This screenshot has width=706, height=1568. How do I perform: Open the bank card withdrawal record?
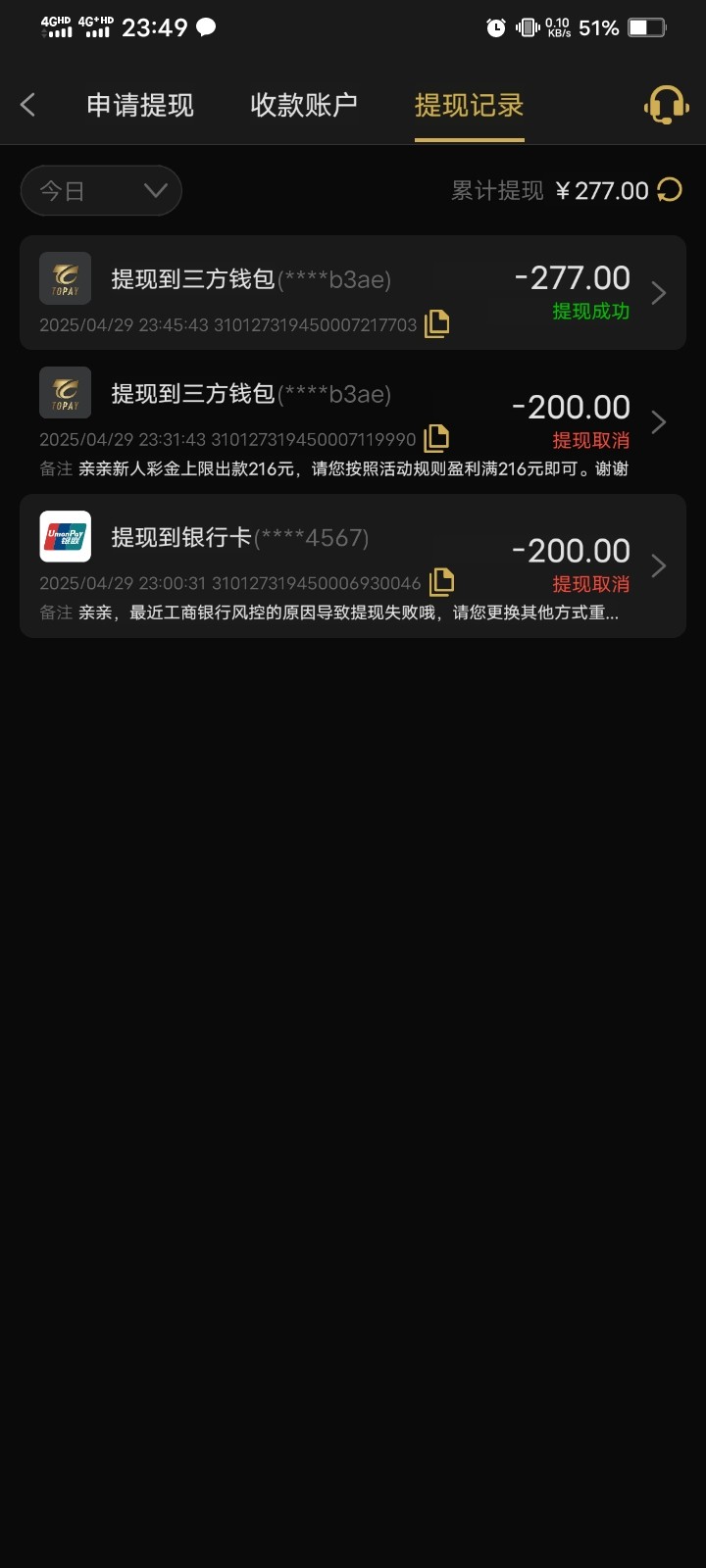353,565
